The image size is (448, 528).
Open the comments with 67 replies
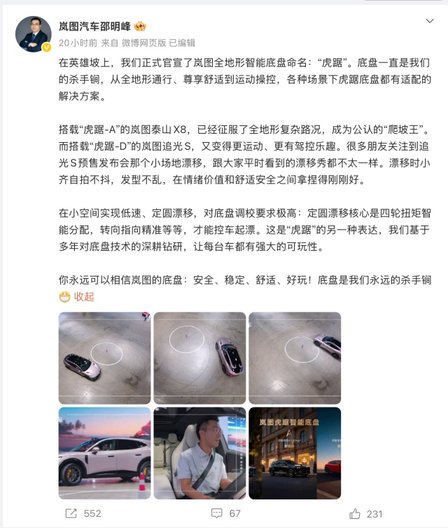tap(225, 514)
